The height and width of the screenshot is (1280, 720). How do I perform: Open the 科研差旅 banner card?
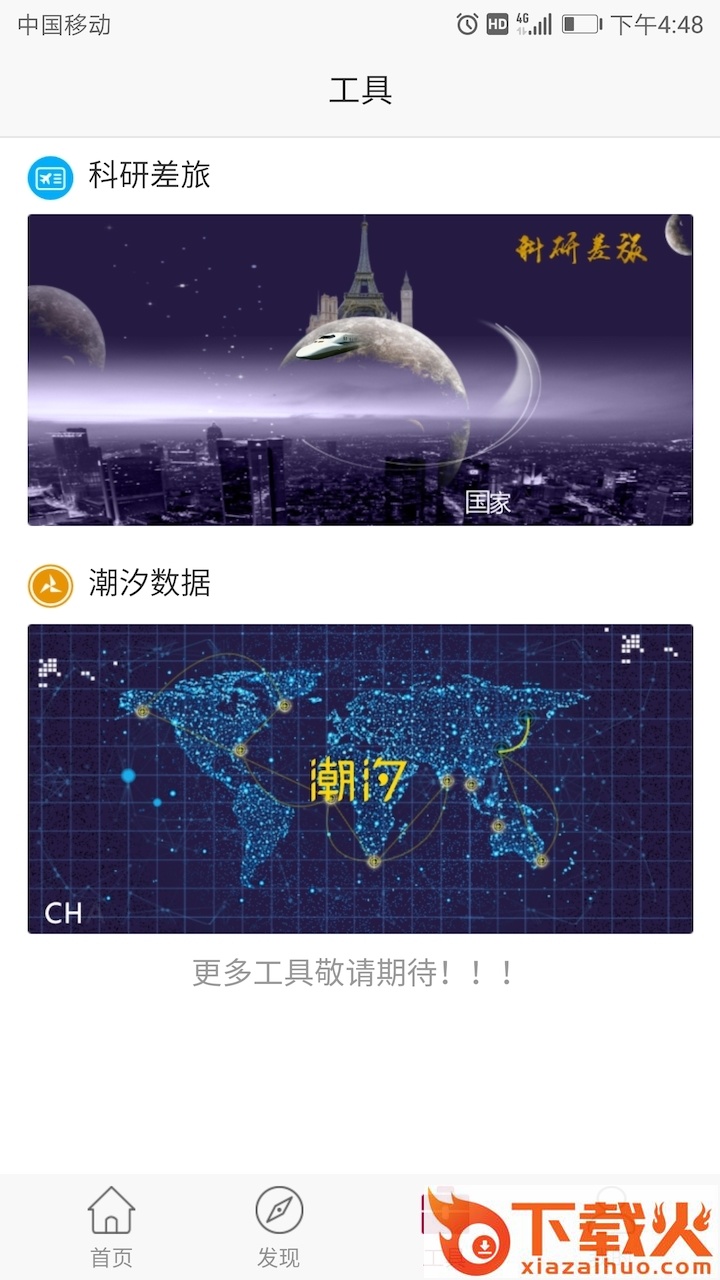[360, 370]
